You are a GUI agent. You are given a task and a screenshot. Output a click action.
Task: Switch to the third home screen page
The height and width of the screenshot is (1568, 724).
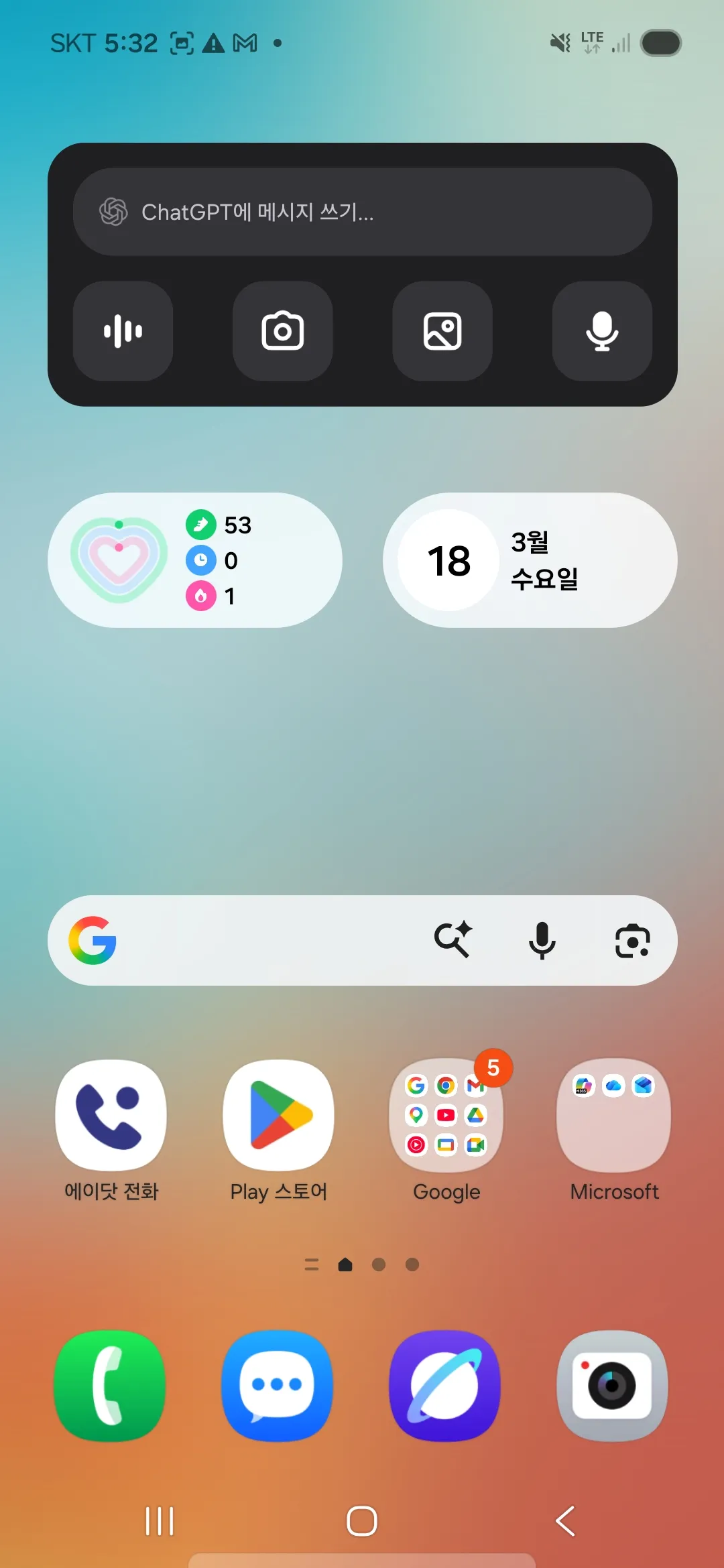411,1264
